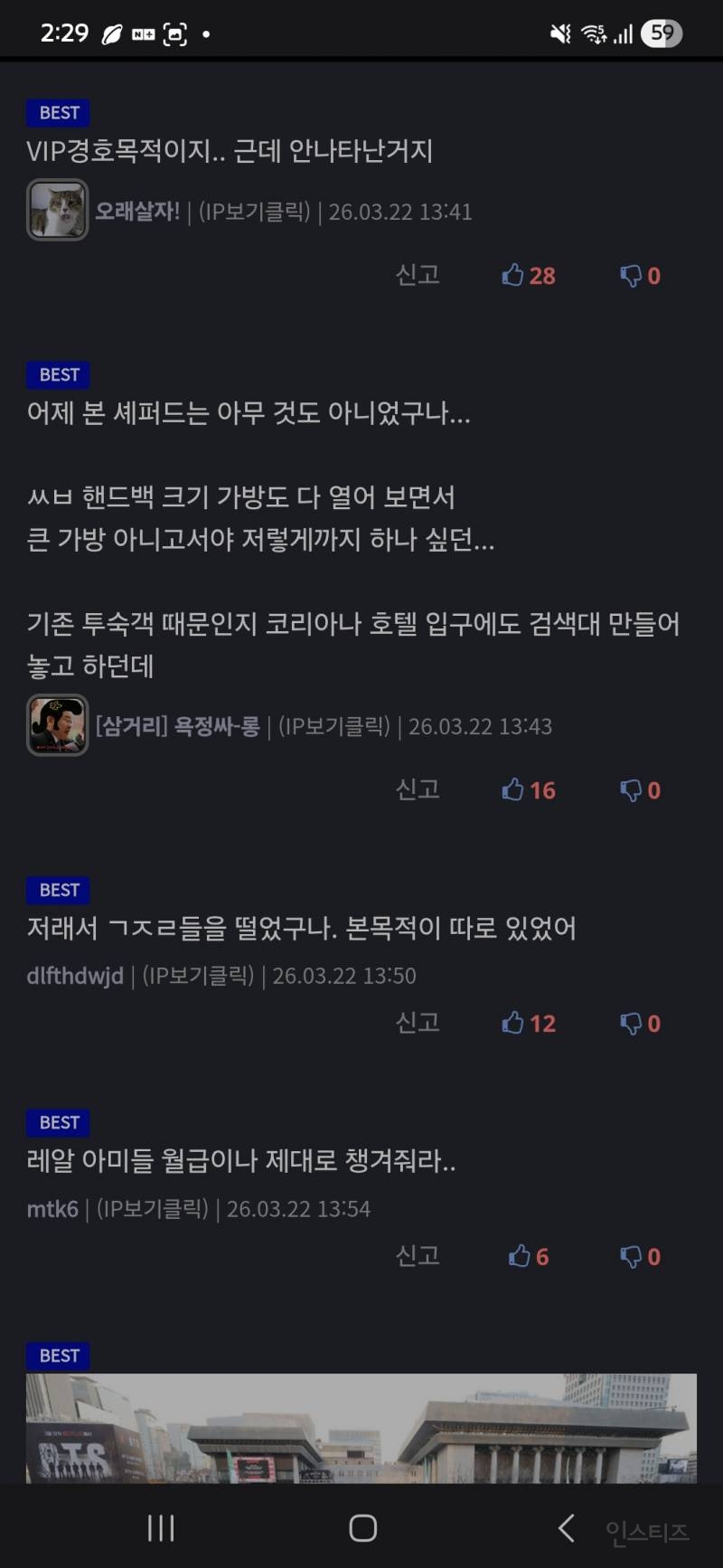Click 신고 on the first BEST comment

(x=417, y=276)
